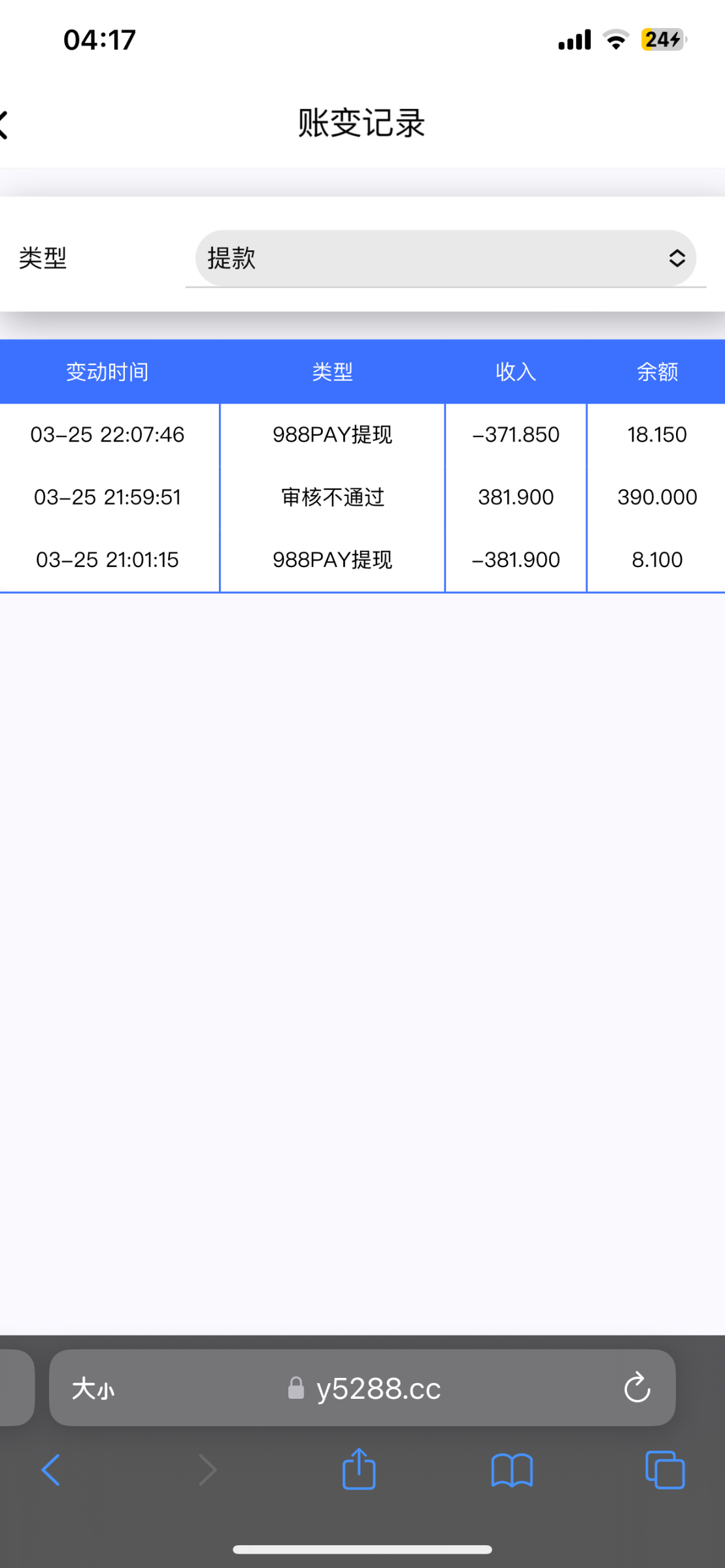Screen dimensions: 725x1568
Task: Go back from the 账变记录 page
Action: click(5, 124)
